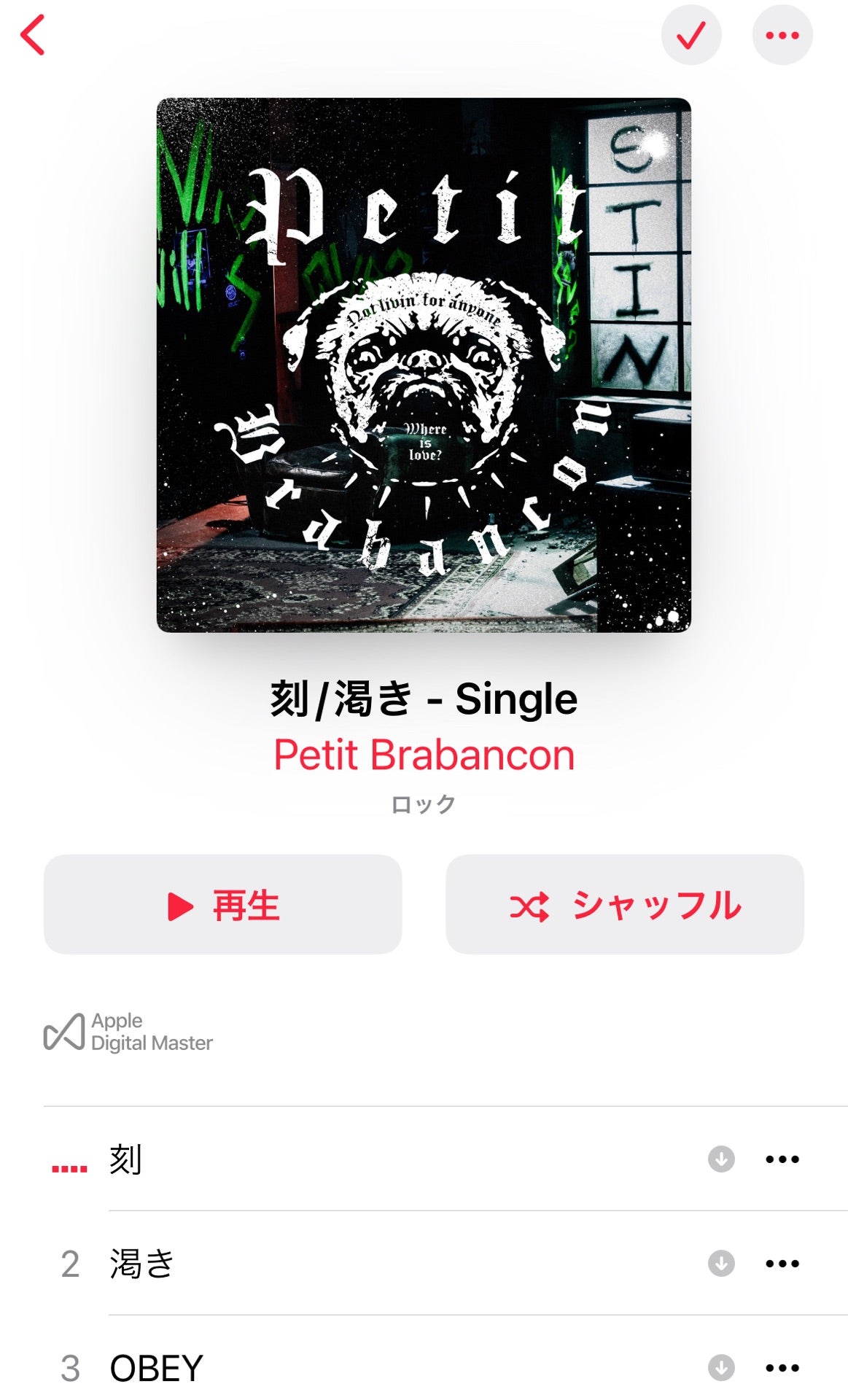Play the album with the 再生 button
This screenshot has height=1400, width=848.
pyautogui.click(x=223, y=905)
